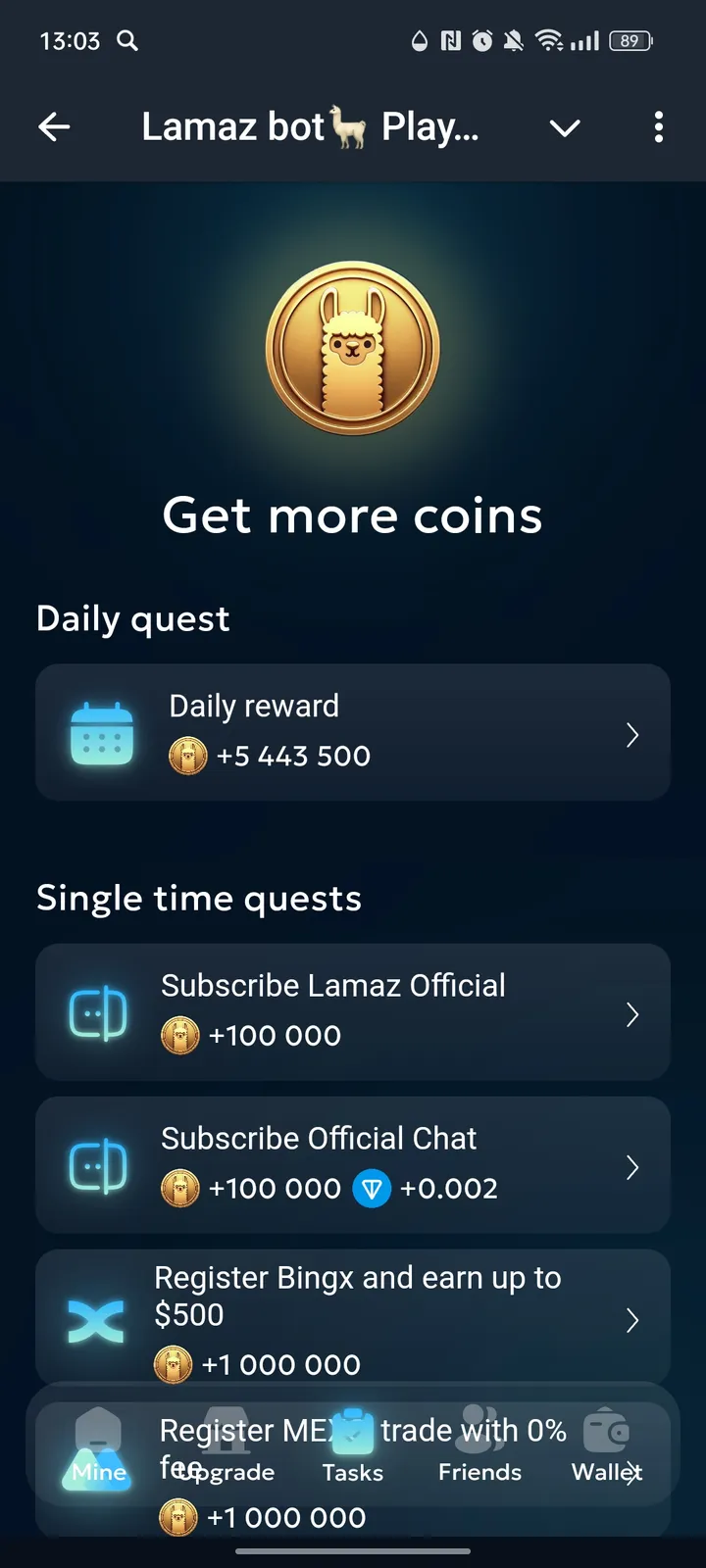Switch to the Tasks tab
This screenshot has height=1568, width=706.
click(351, 1450)
